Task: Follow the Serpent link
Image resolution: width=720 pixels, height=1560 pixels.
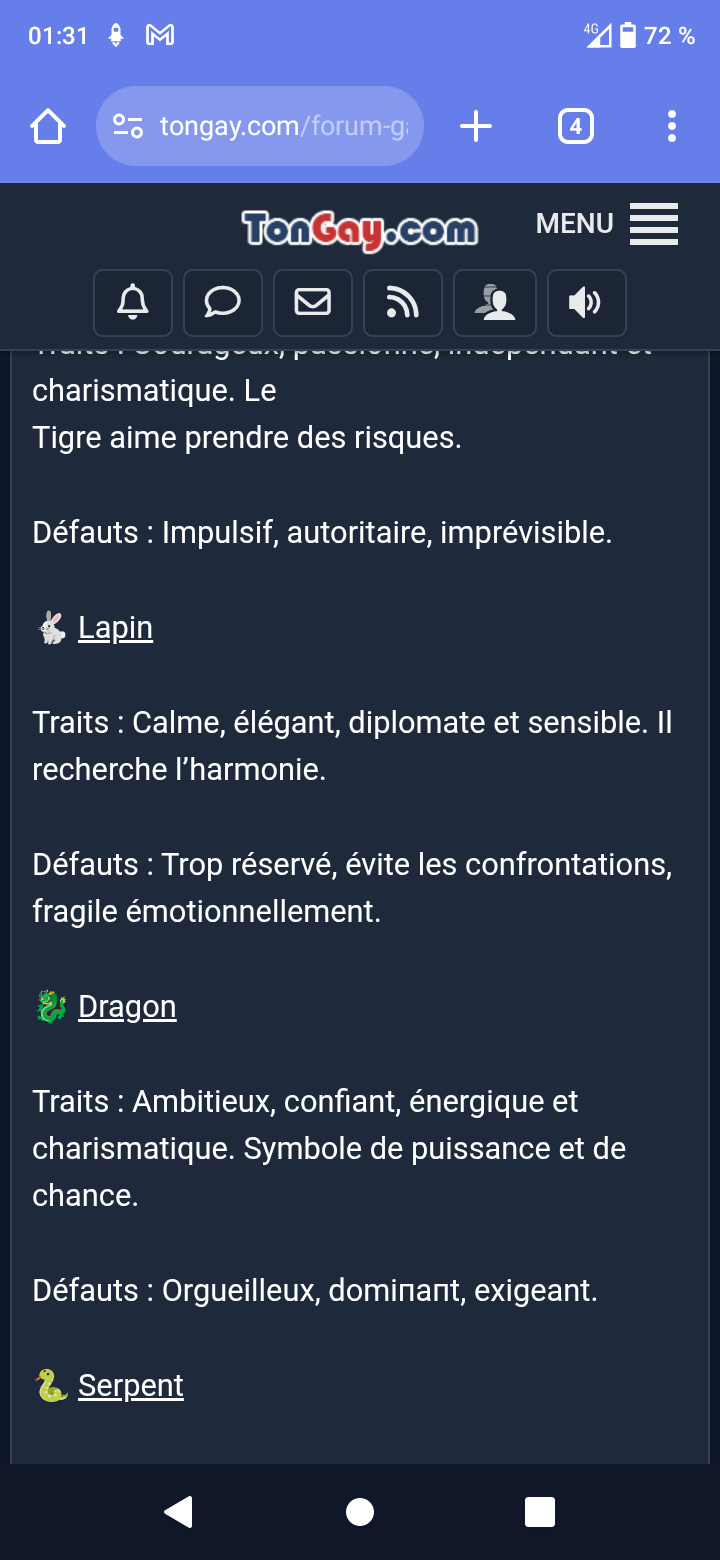Action: click(x=131, y=1386)
